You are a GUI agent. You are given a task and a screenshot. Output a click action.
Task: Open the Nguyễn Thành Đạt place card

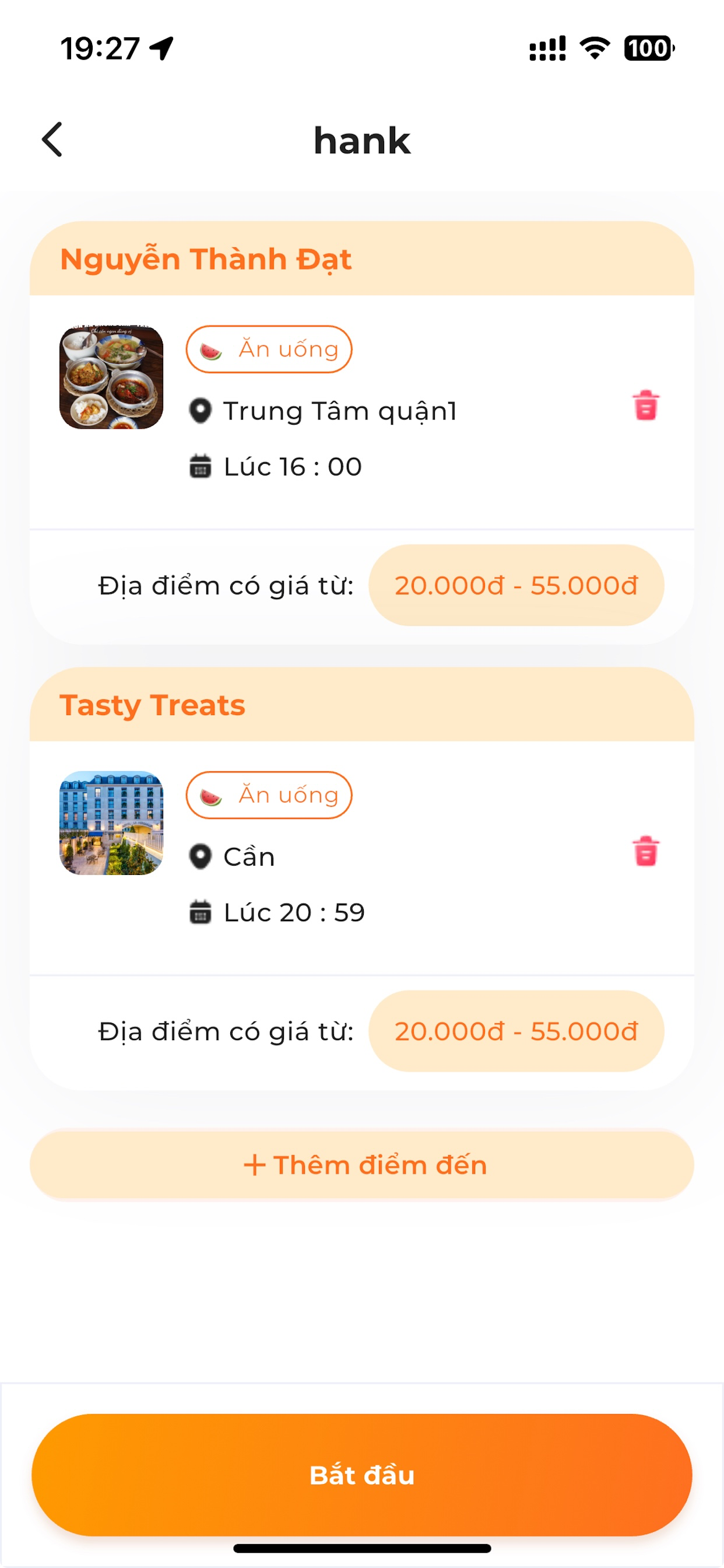(362, 433)
